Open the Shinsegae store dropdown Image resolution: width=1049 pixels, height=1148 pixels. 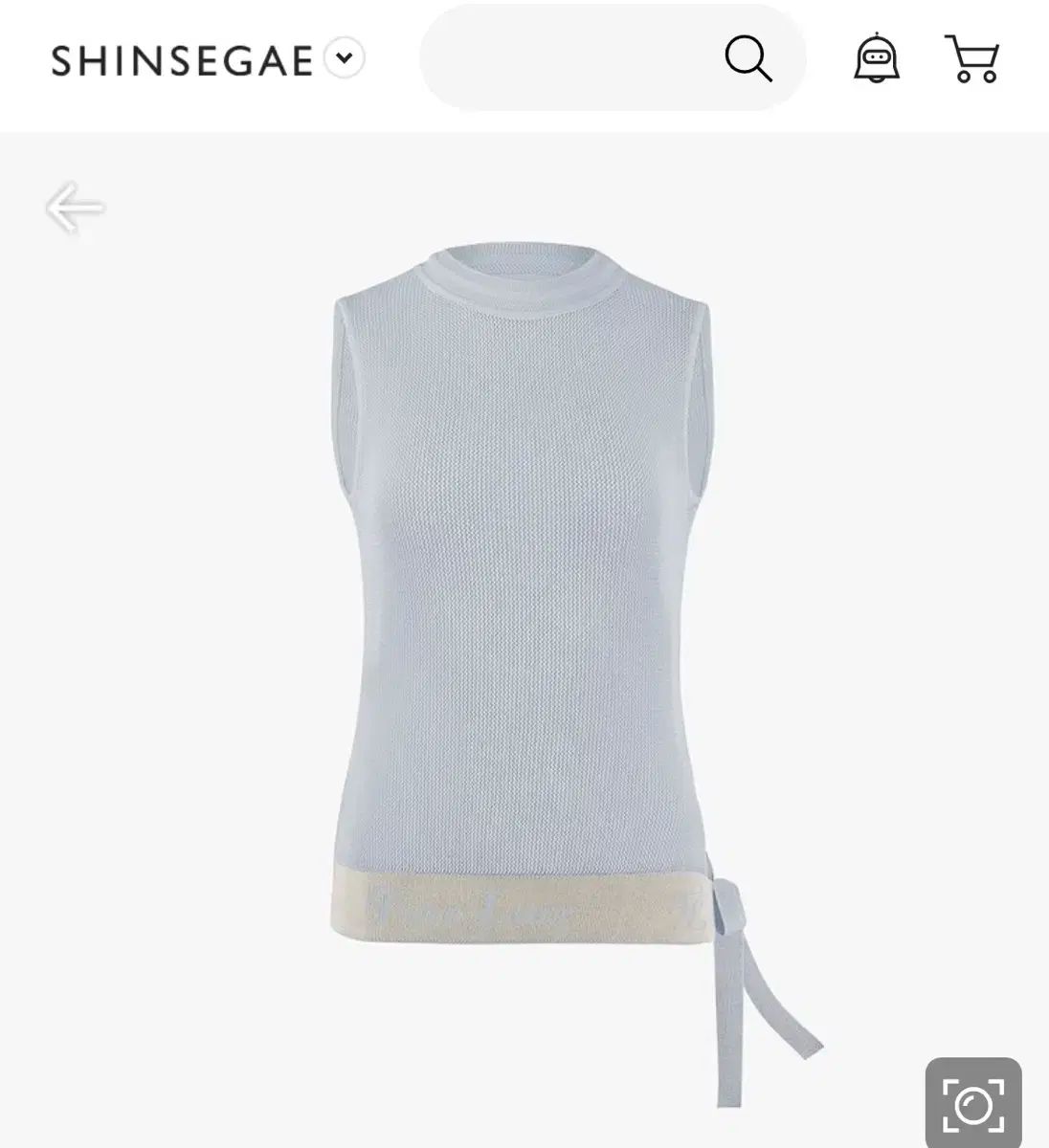tap(345, 59)
